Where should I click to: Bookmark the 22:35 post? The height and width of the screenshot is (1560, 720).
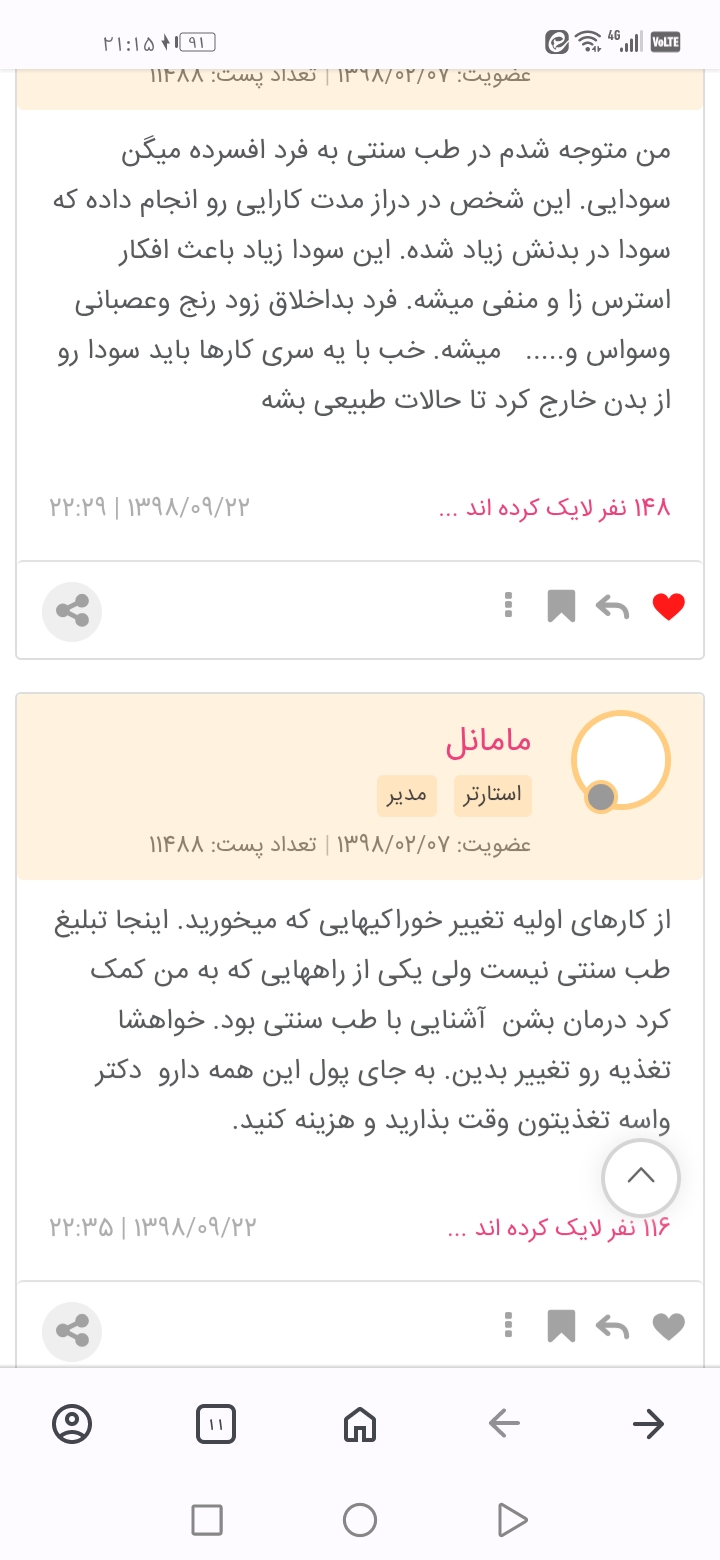561,1326
